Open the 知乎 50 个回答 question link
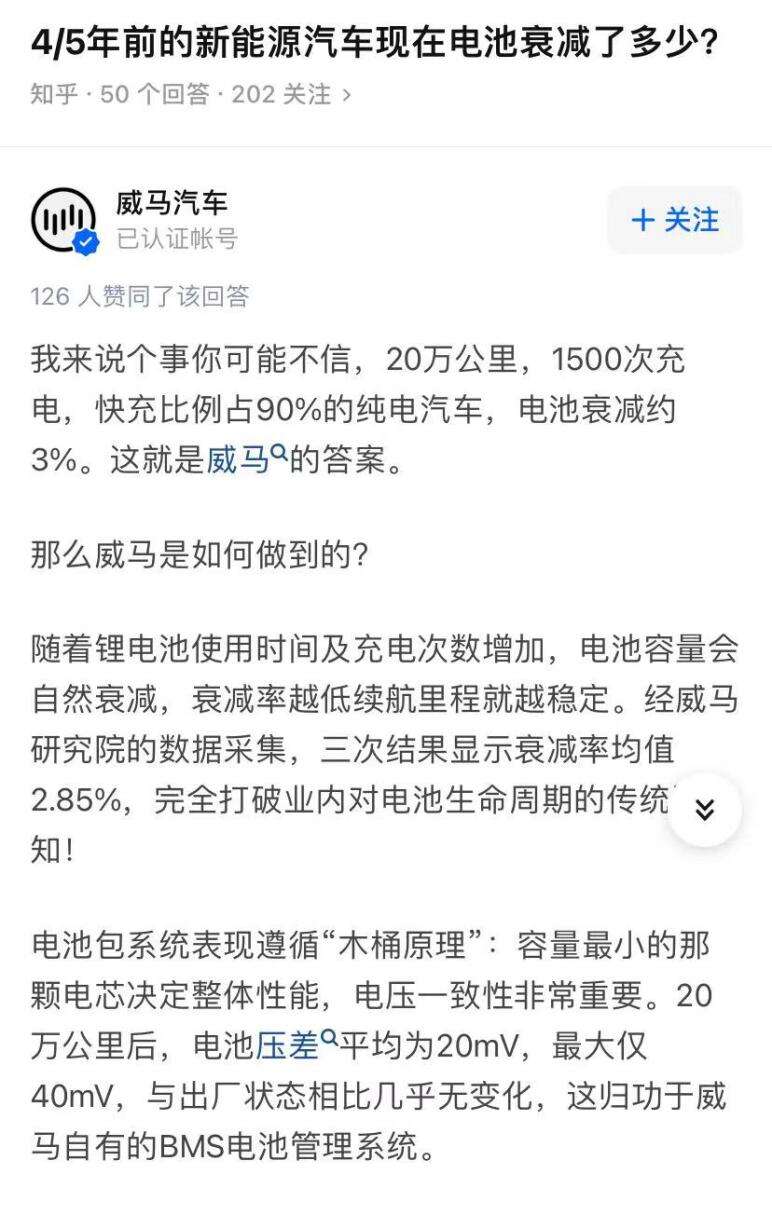This screenshot has height=1215, width=772. coord(190,94)
